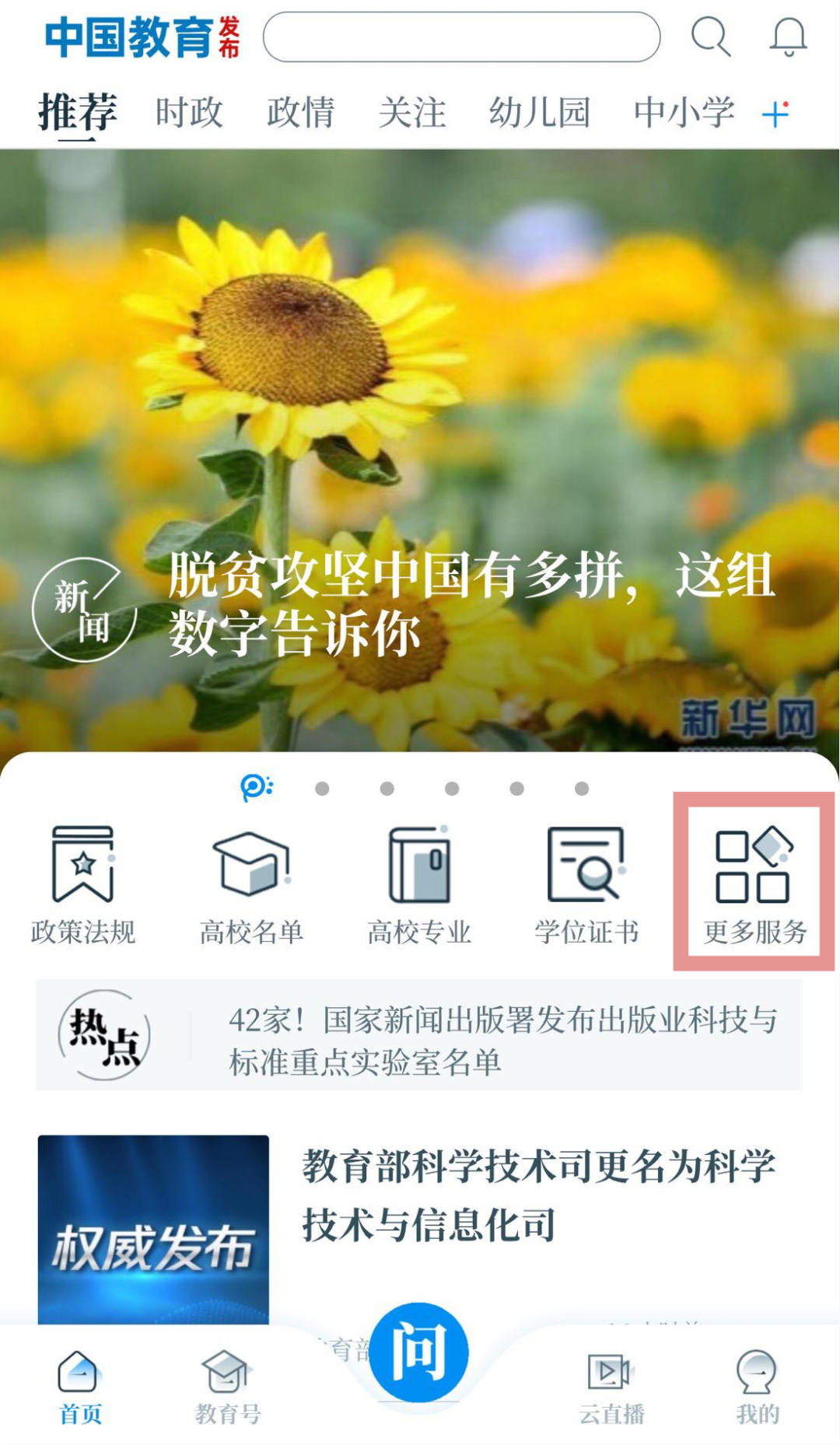Open the 关注 tab

(411, 113)
